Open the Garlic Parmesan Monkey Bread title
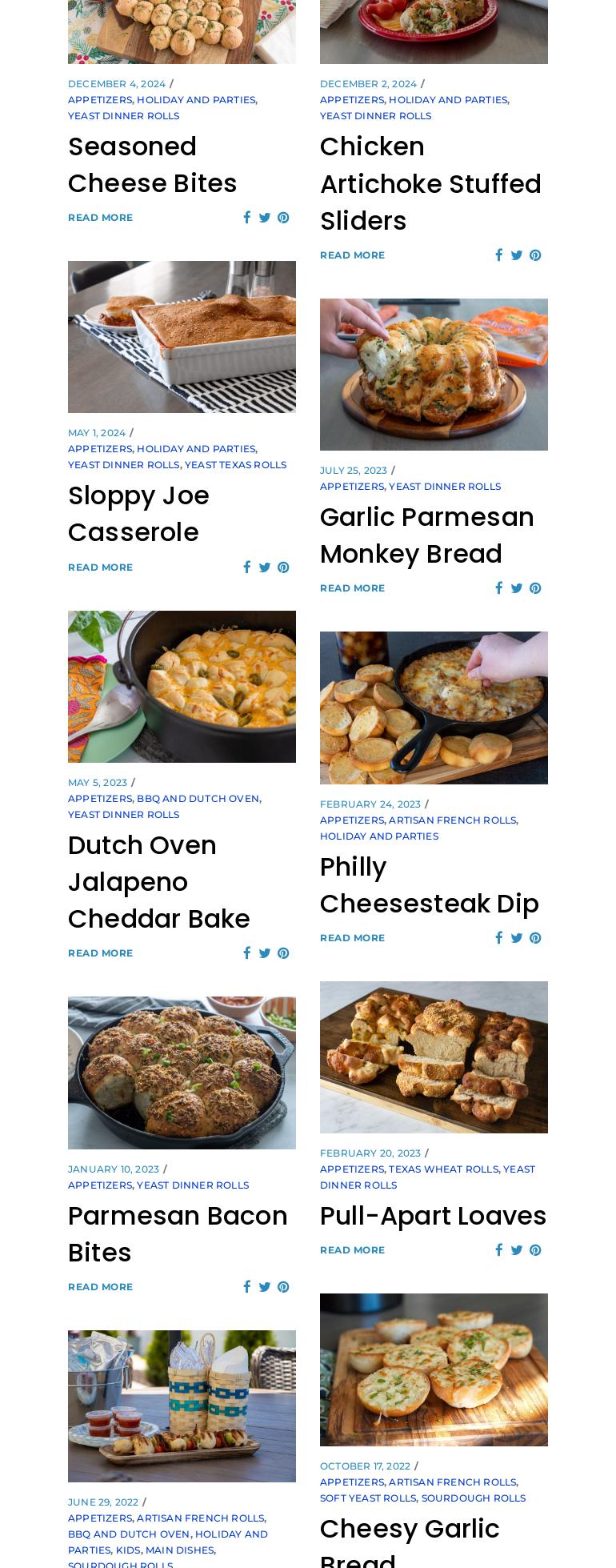Viewport: 616px width, 1568px height. pyautogui.click(x=426, y=535)
